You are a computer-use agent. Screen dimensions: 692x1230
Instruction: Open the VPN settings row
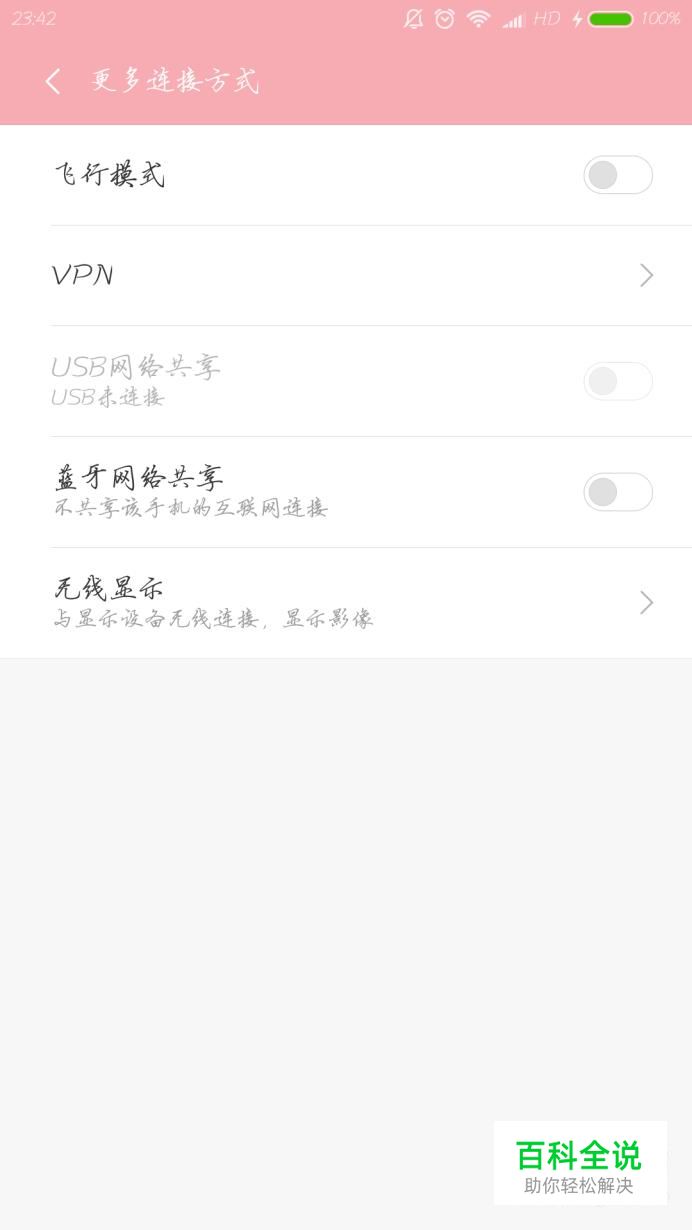(x=346, y=275)
